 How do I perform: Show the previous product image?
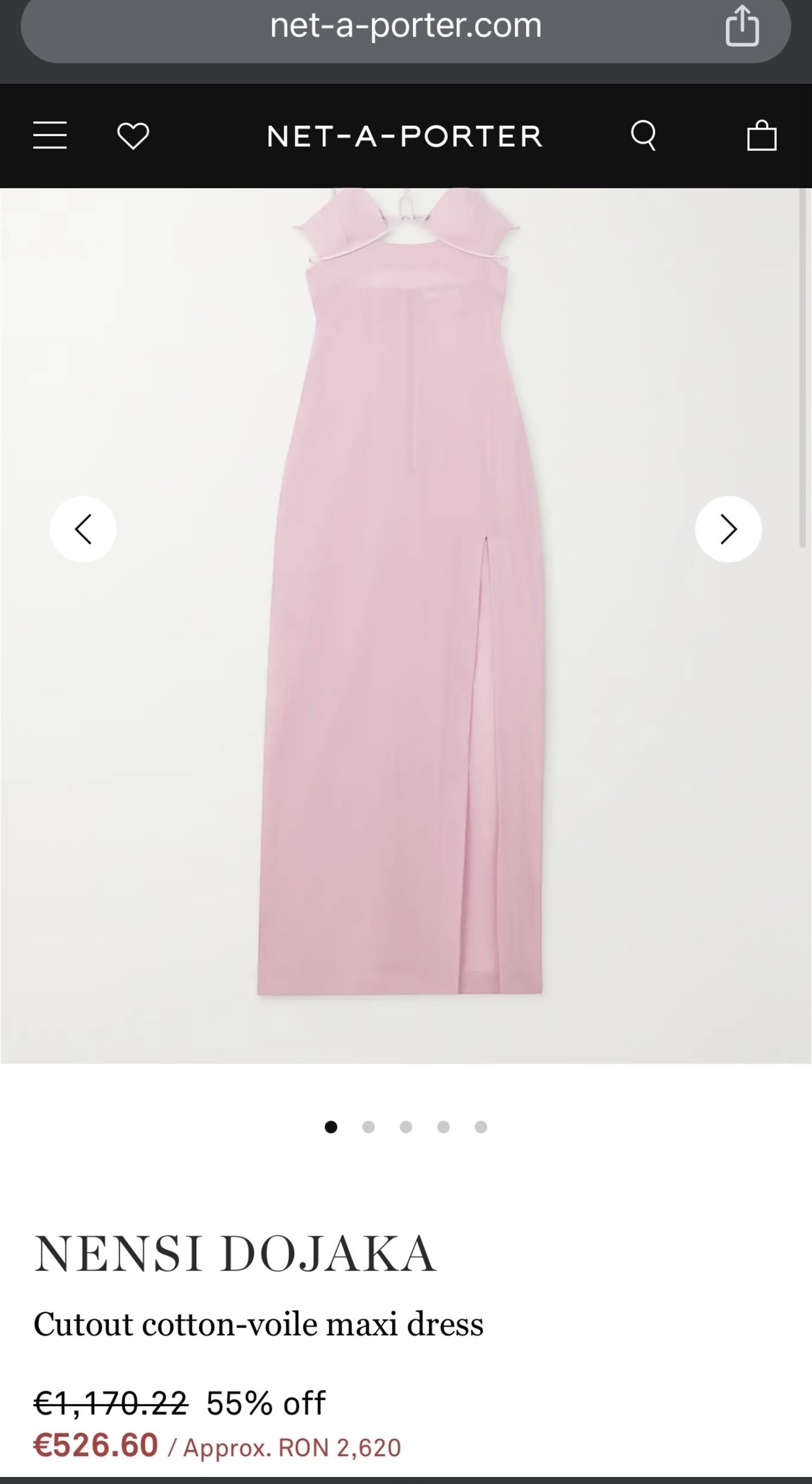click(83, 529)
